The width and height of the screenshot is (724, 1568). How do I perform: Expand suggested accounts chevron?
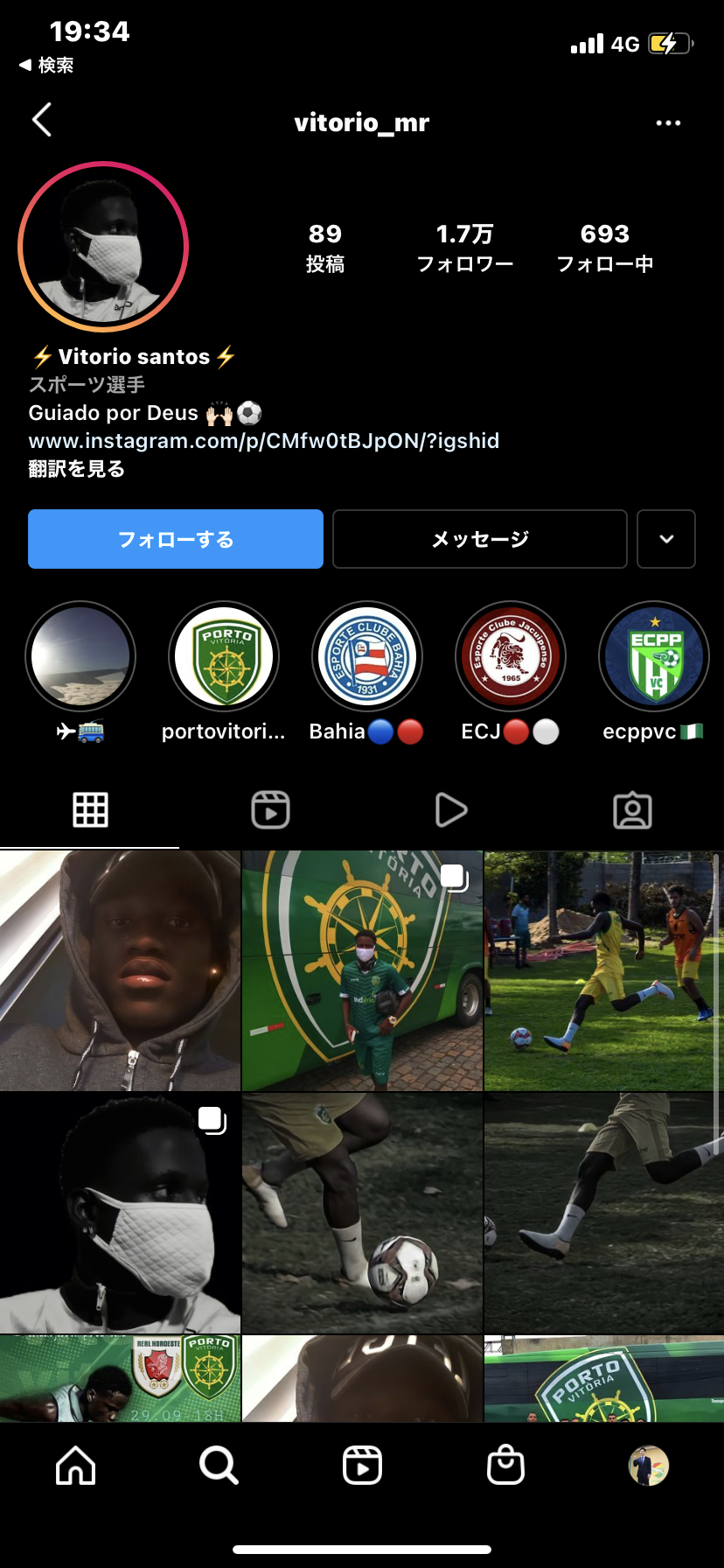[666, 539]
